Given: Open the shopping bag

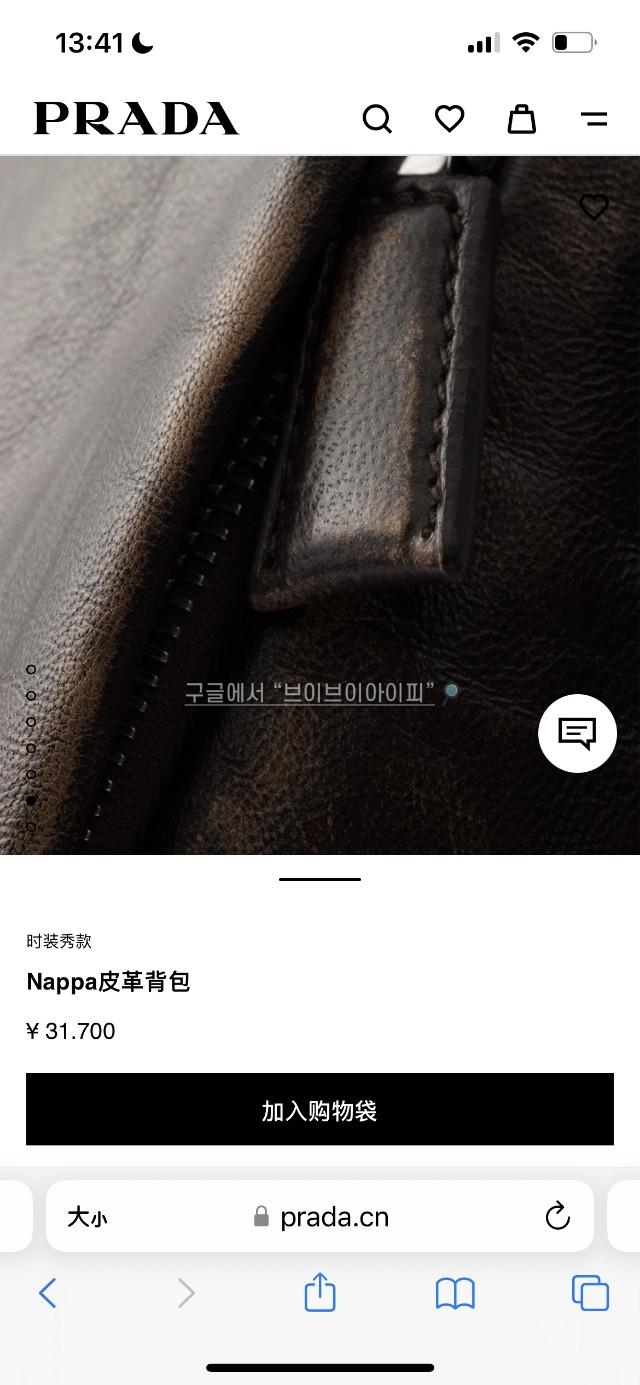Looking at the screenshot, I should 521,119.
